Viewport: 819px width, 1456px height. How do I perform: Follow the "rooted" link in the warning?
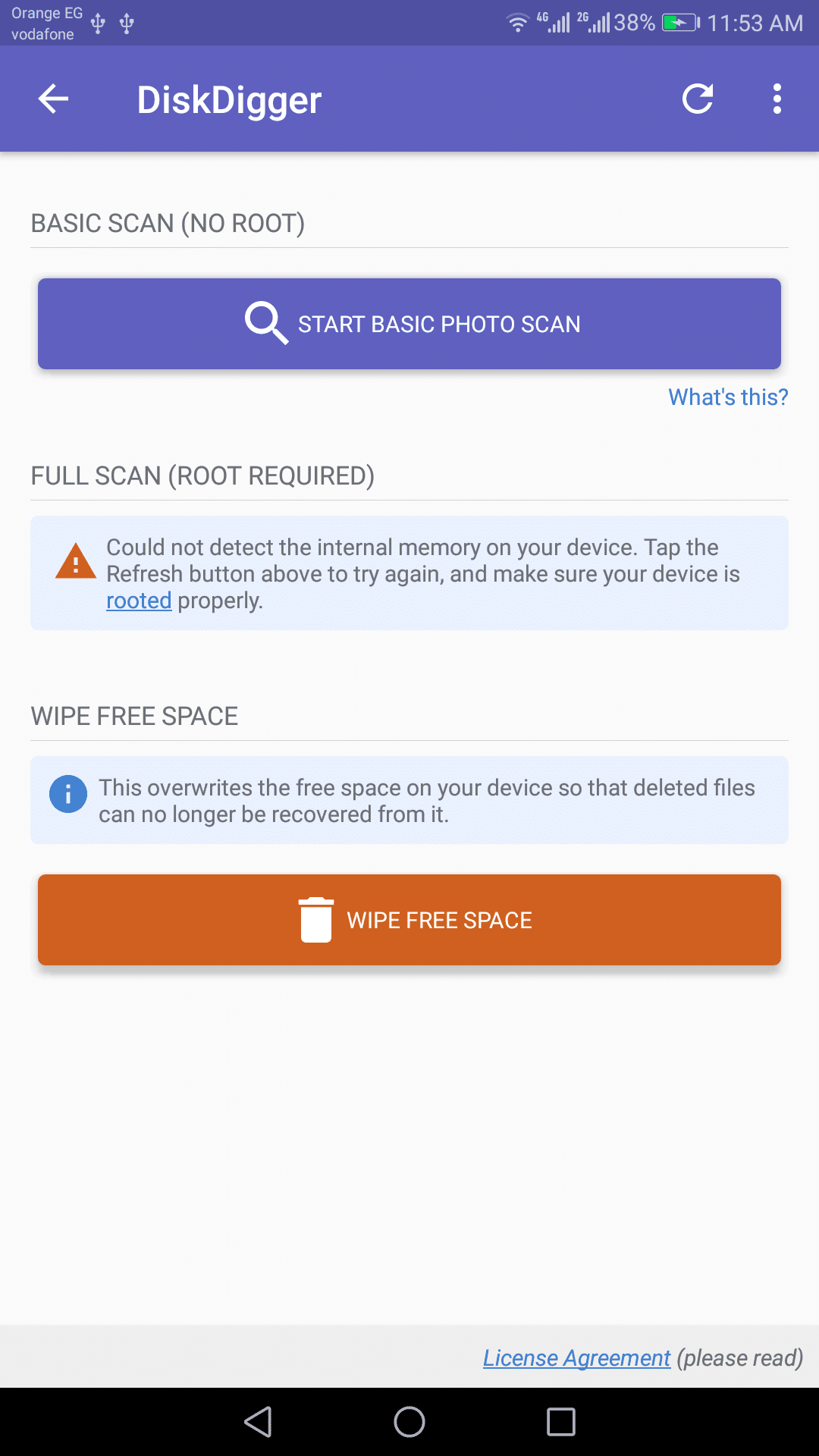[139, 601]
